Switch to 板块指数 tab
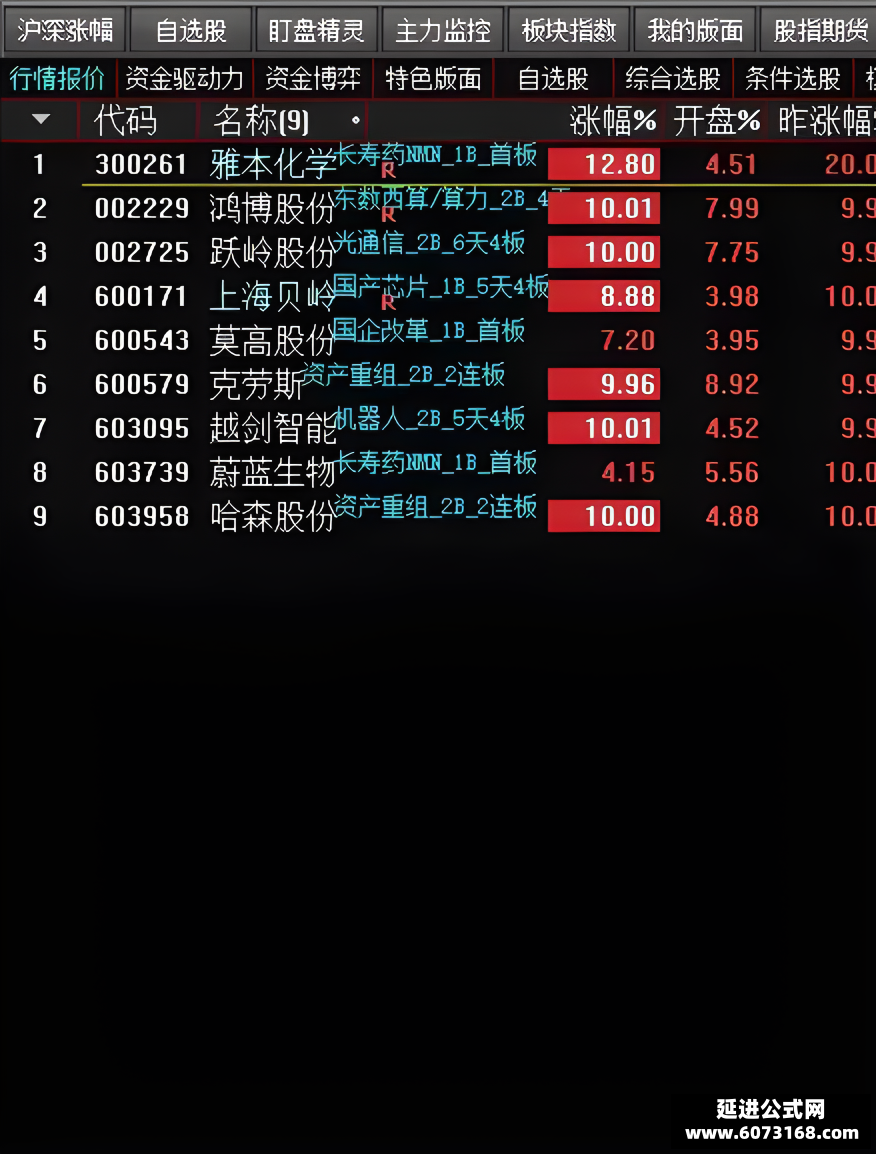The height and width of the screenshot is (1154, 876). pyautogui.click(x=568, y=30)
